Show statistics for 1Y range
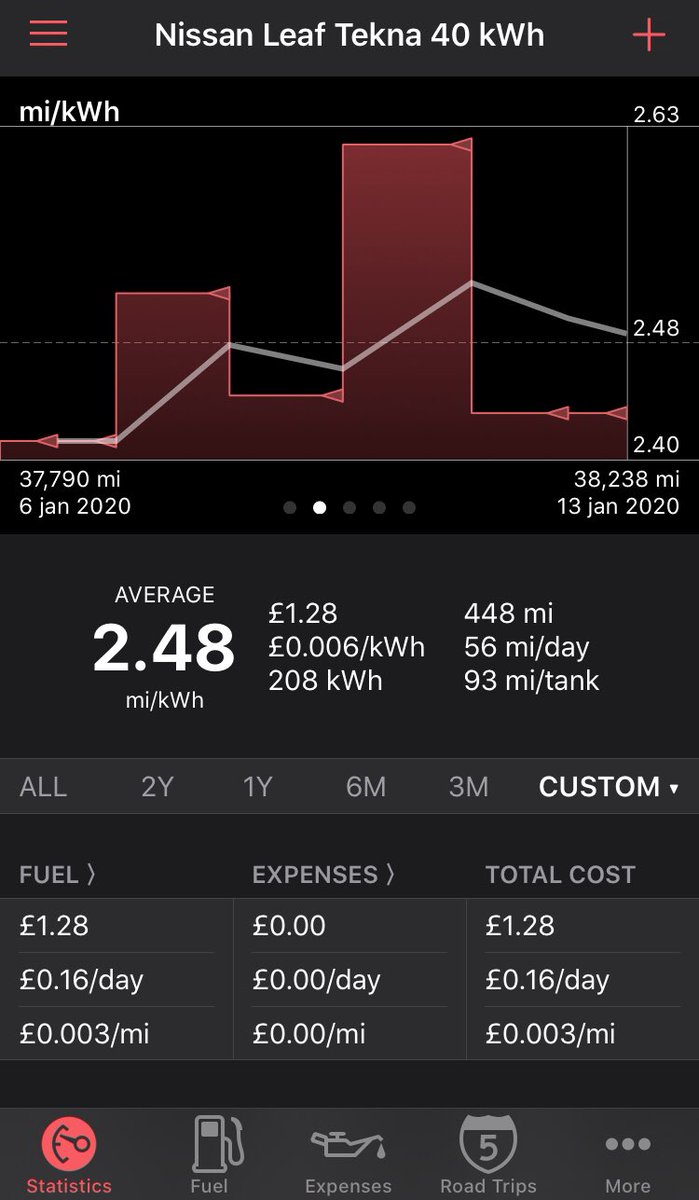 point(257,787)
